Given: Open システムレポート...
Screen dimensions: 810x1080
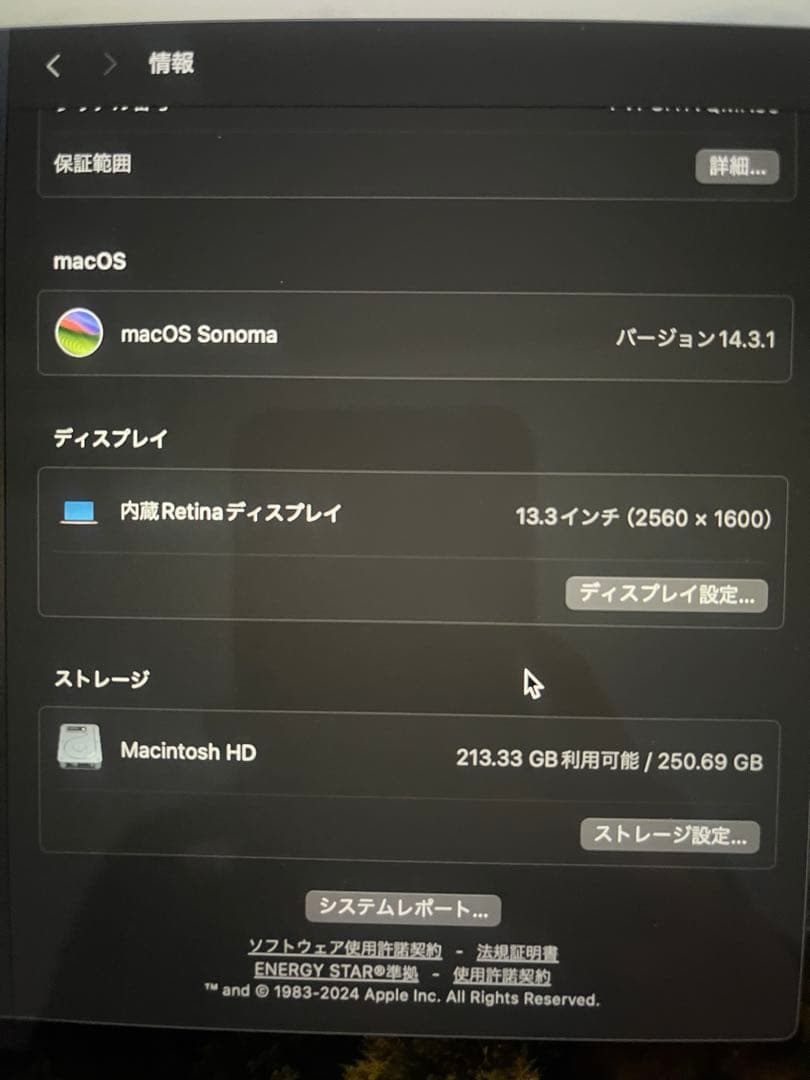Looking at the screenshot, I should [404, 908].
